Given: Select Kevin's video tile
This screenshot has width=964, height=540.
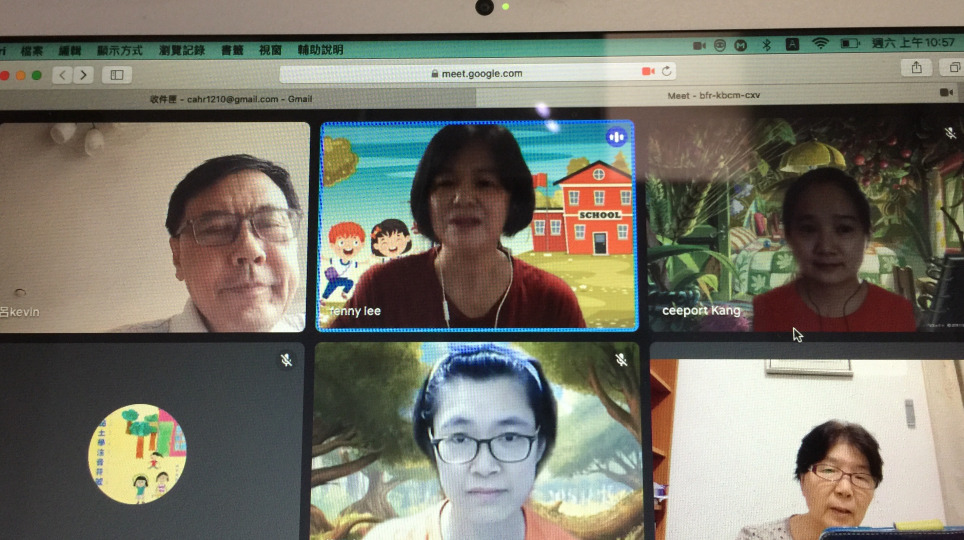Looking at the screenshot, I should tap(155, 227).
